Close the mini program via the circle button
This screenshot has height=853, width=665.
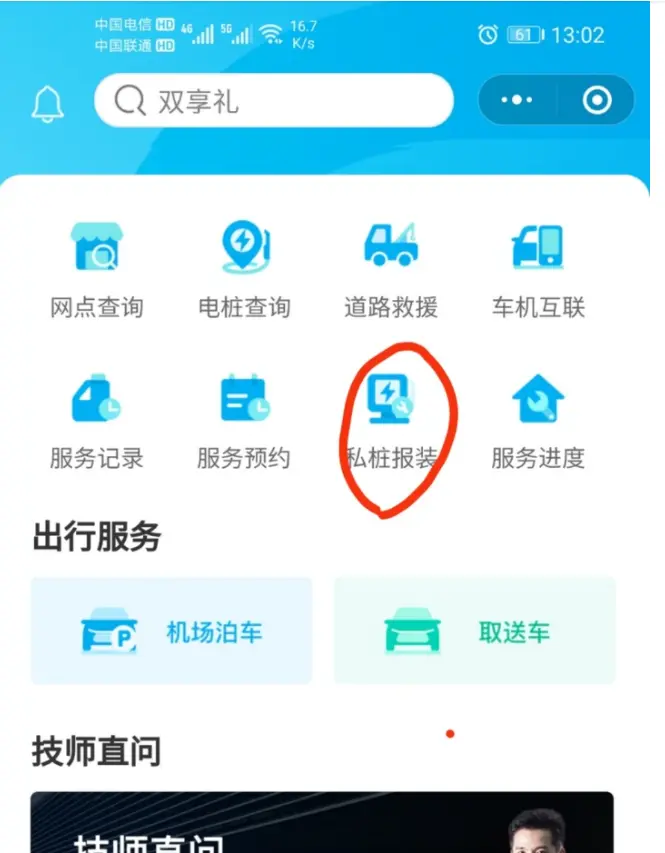(597, 101)
